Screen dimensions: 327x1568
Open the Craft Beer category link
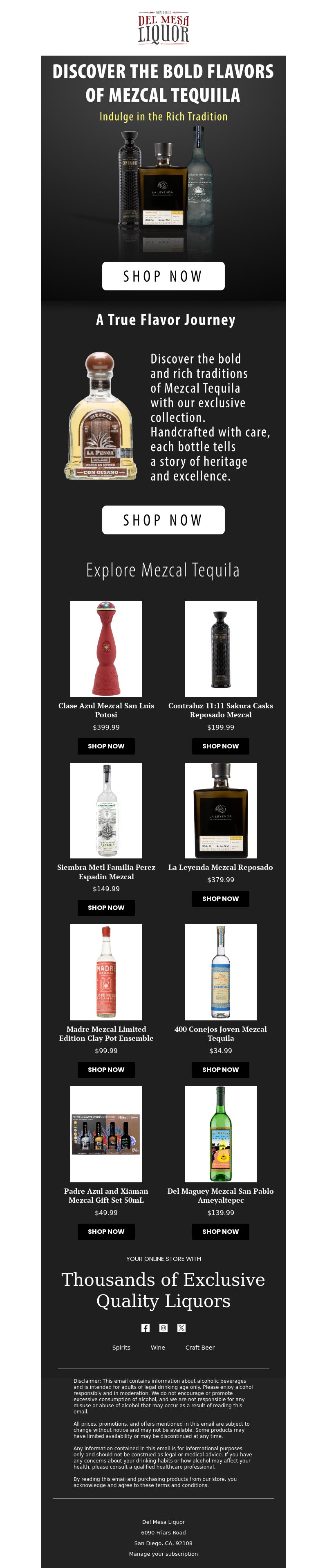point(200,1348)
